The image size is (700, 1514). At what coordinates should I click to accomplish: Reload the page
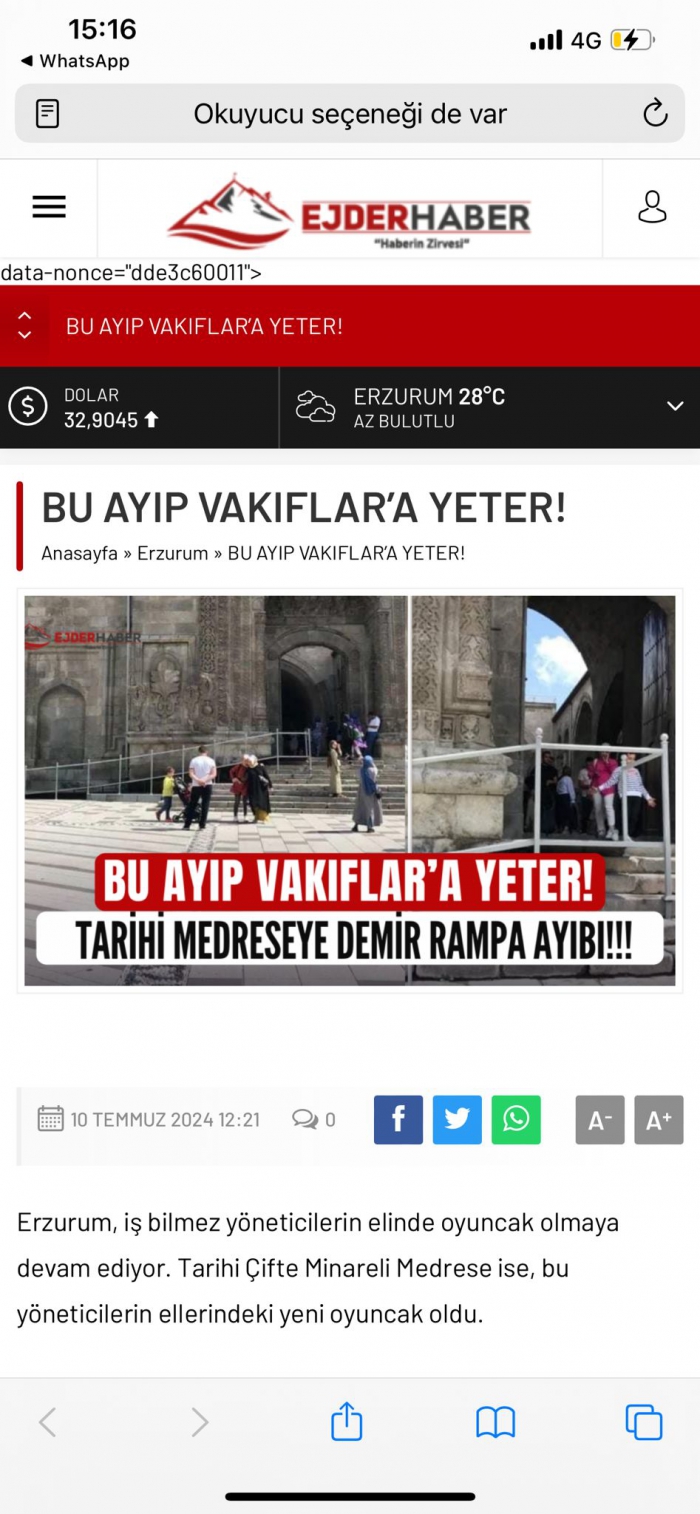655,114
